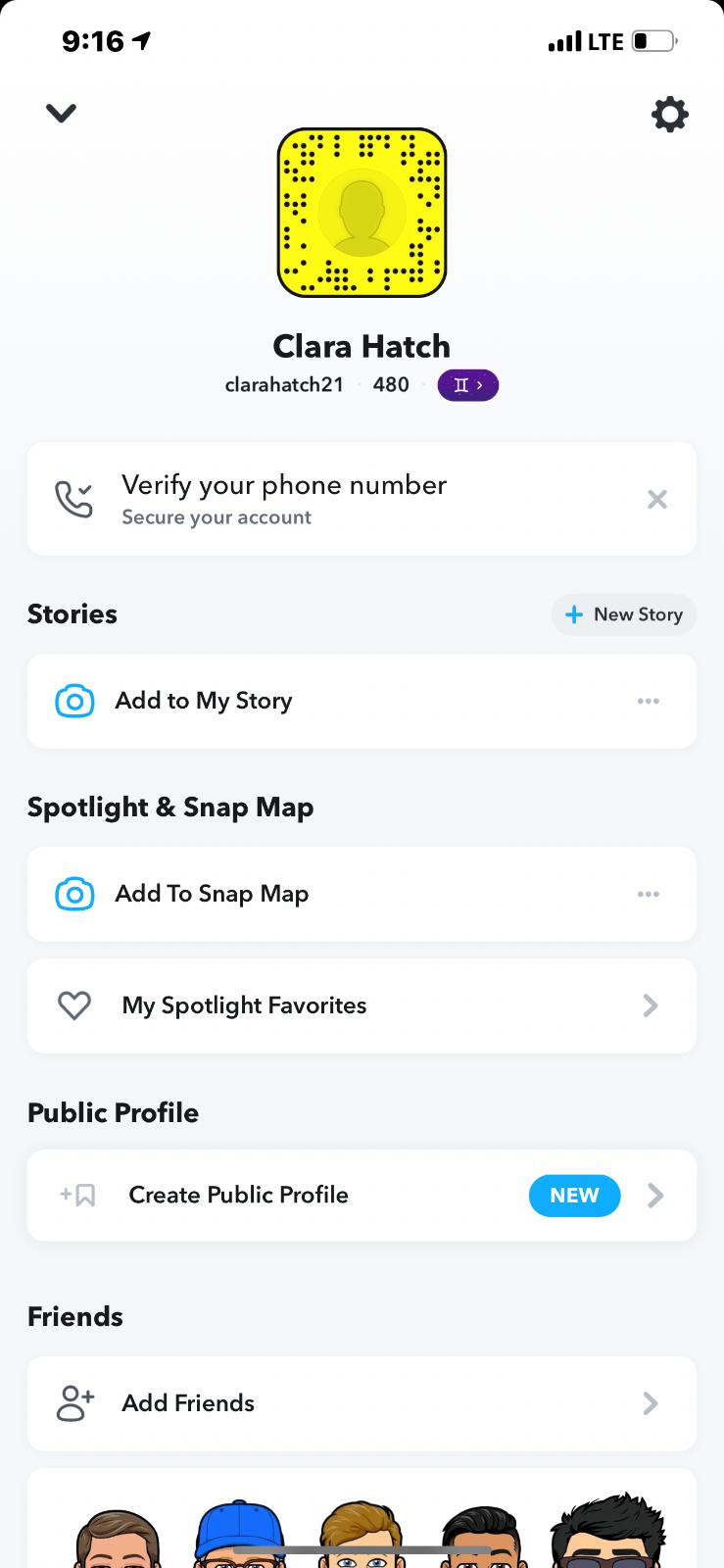Close profile with the down chevron
724x1568 pixels.
61,114
